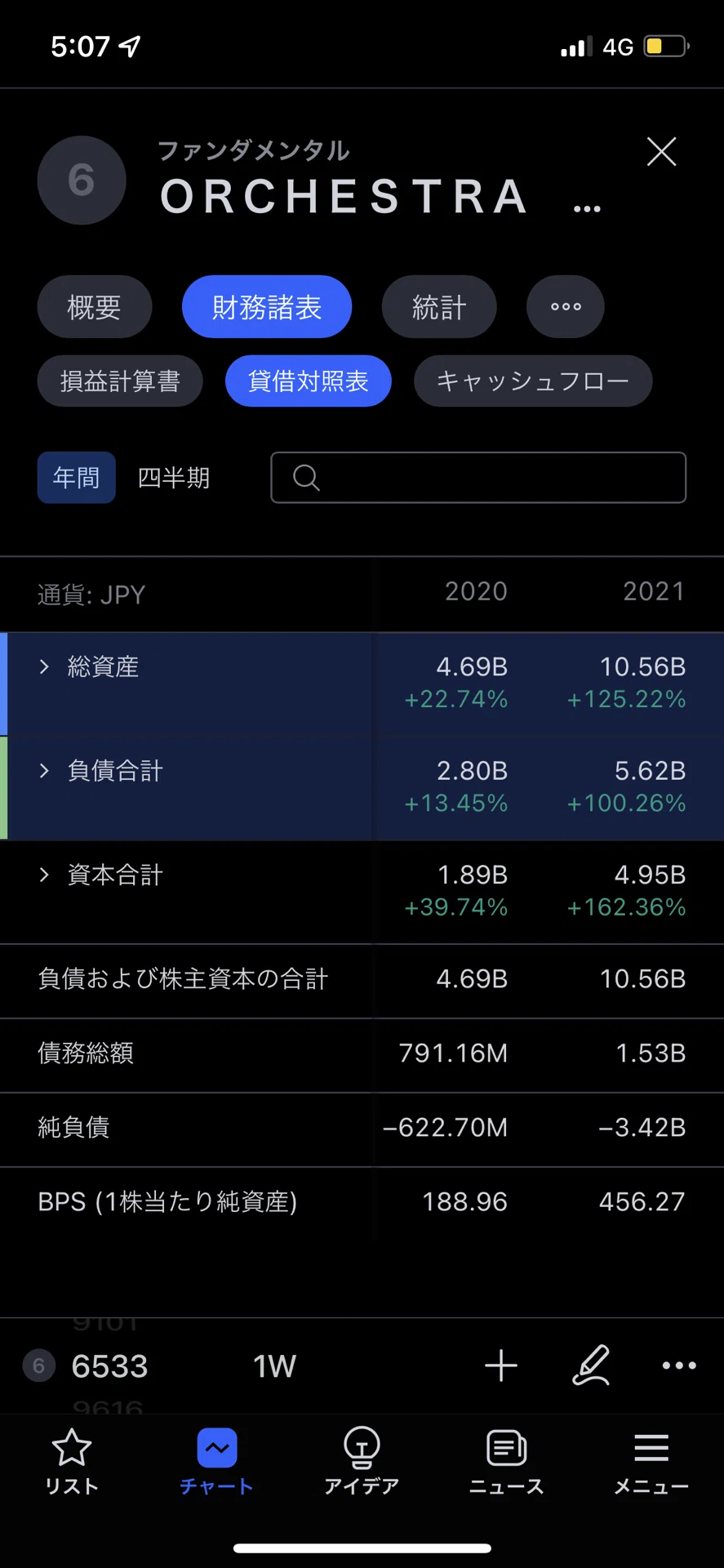
Task: Open the 6533 symbol selector
Action: point(86,1366)
